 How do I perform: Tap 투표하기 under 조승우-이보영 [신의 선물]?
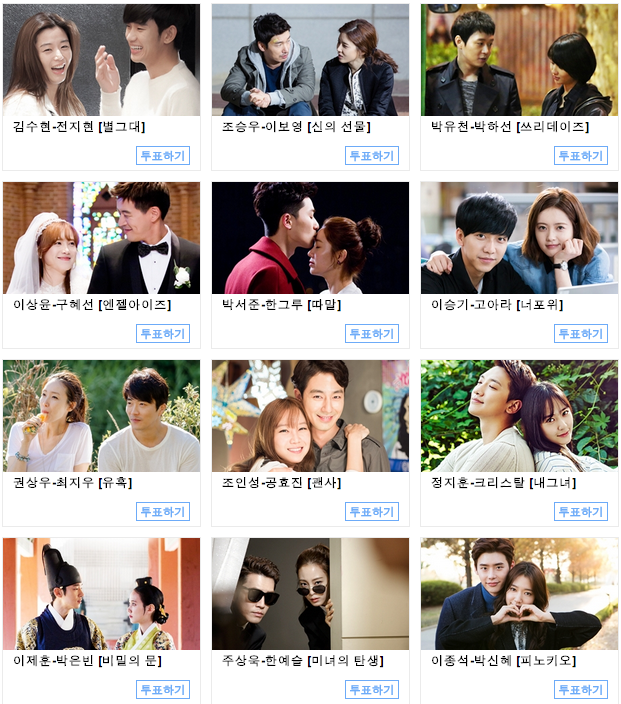click(372, 156)
